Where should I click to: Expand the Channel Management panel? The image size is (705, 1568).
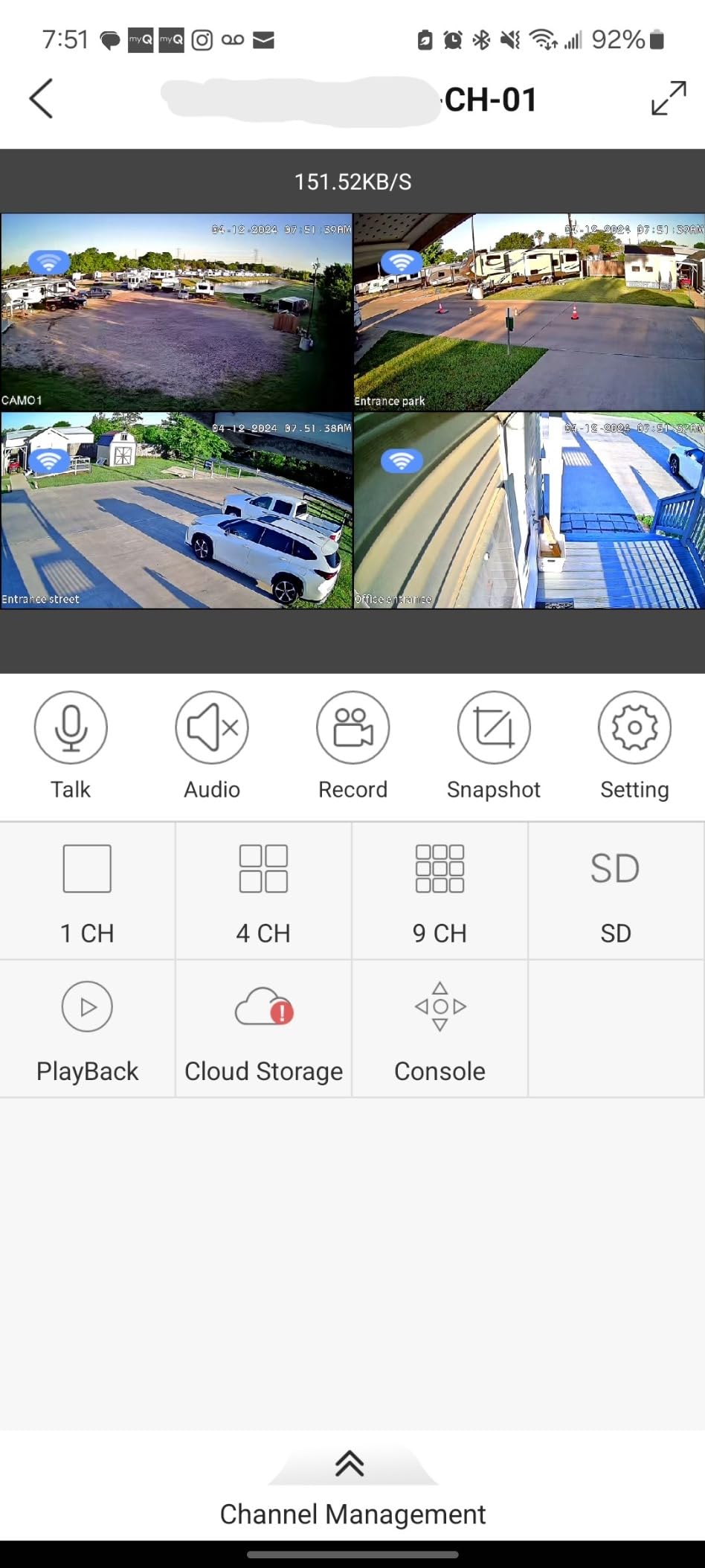350,1464
